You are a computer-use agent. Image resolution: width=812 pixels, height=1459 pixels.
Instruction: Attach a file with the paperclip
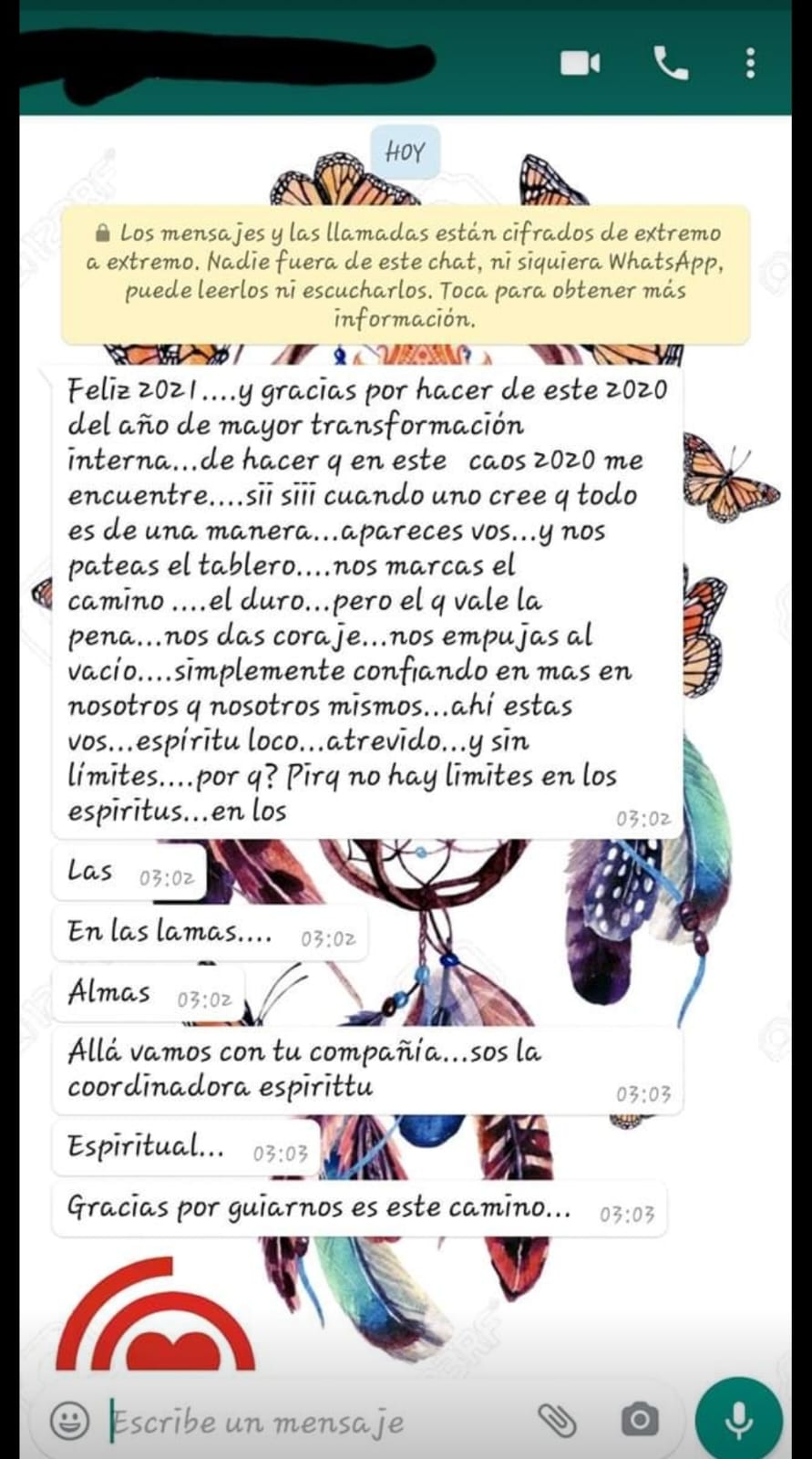coord(557,1420)
